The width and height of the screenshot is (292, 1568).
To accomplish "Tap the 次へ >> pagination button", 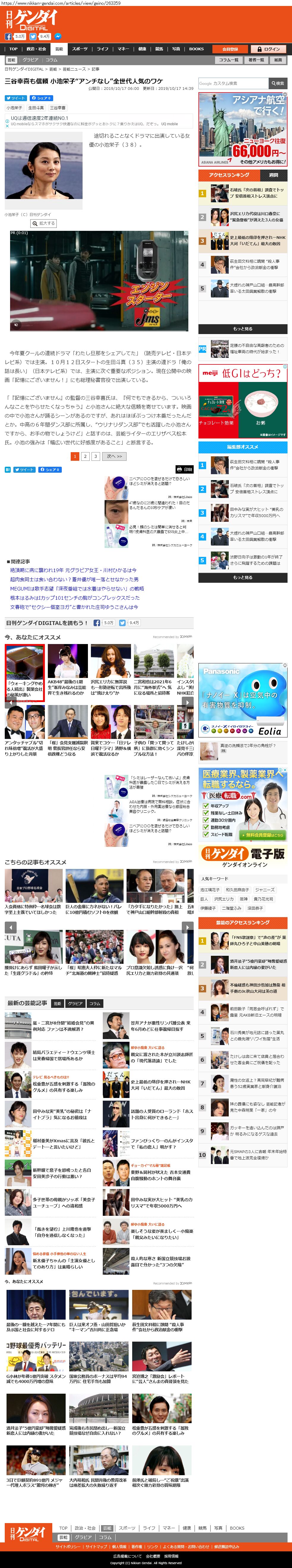I will coord(114,457).
